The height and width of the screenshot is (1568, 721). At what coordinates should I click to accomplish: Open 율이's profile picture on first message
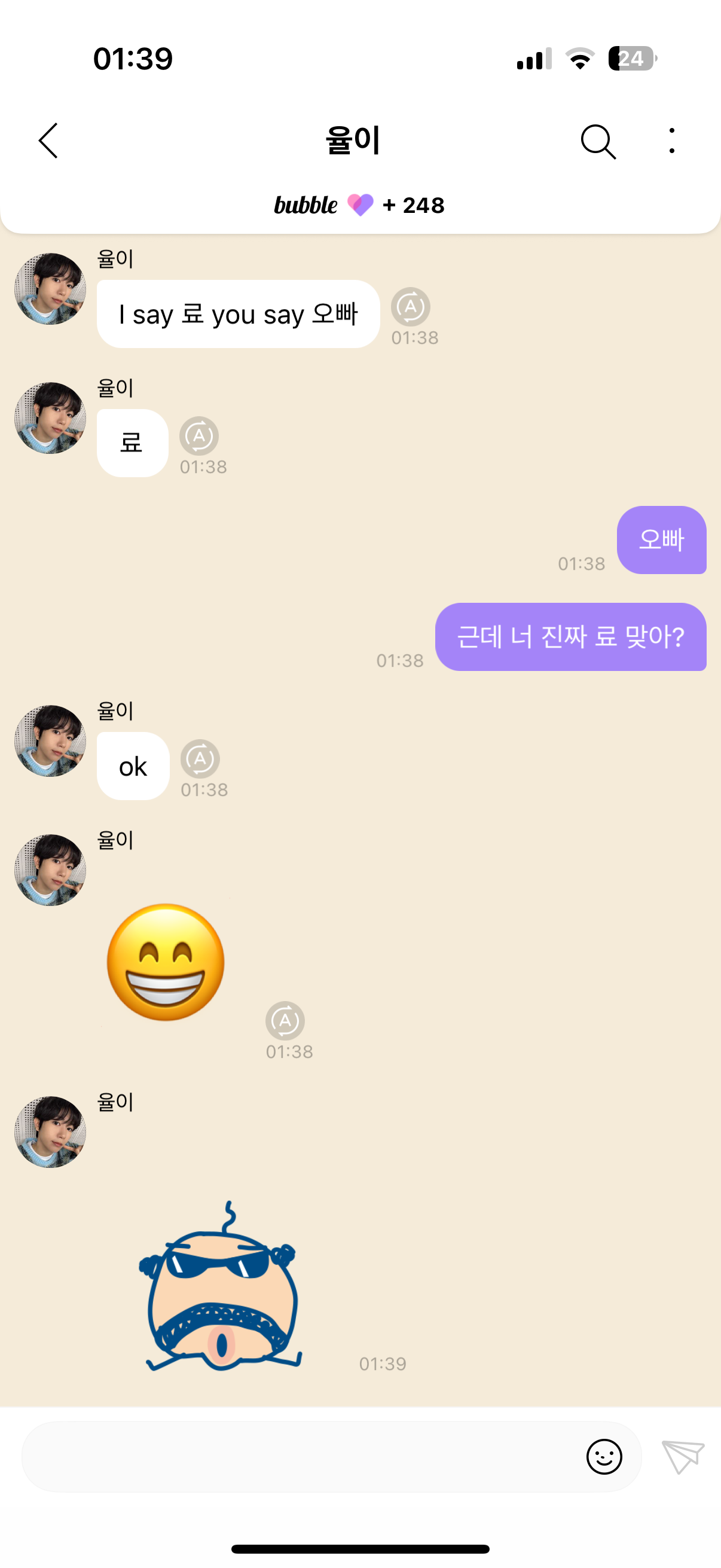coord(50,289)
